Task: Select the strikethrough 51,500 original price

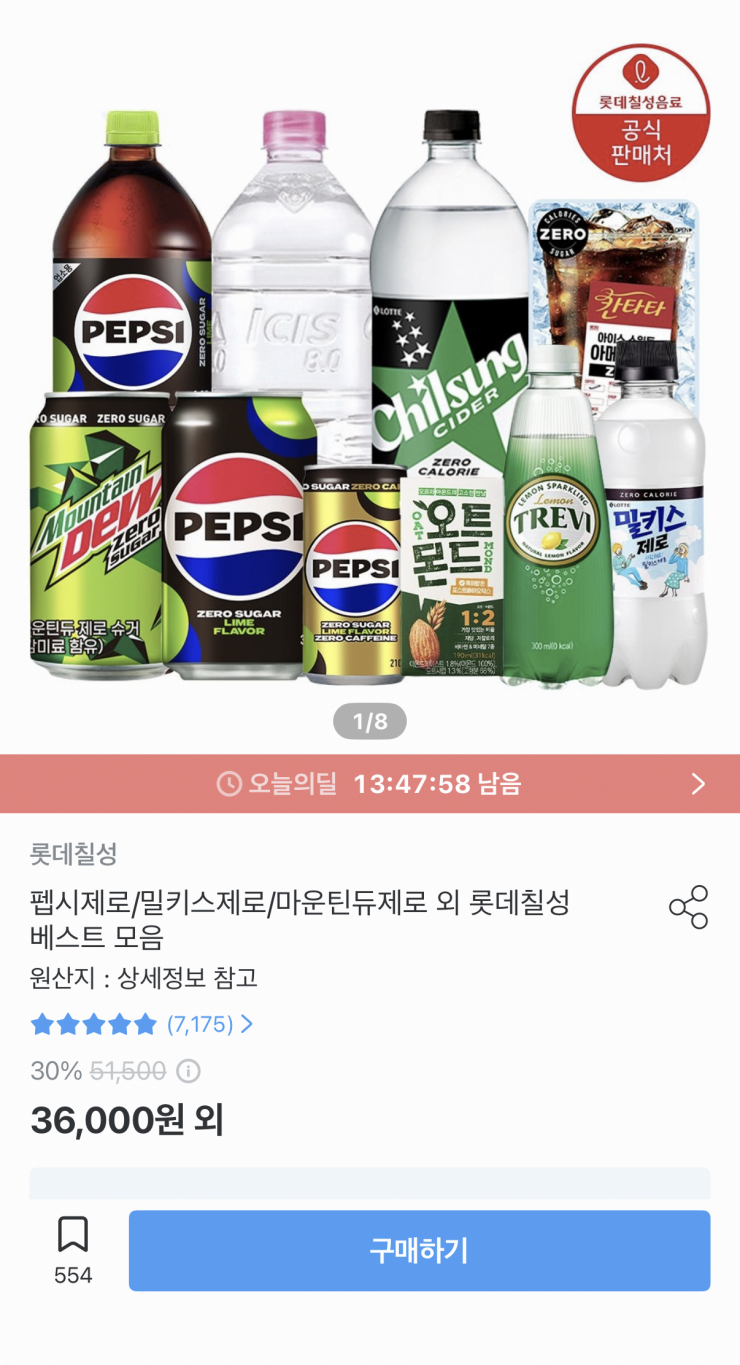Action: tap(126, 1071)
